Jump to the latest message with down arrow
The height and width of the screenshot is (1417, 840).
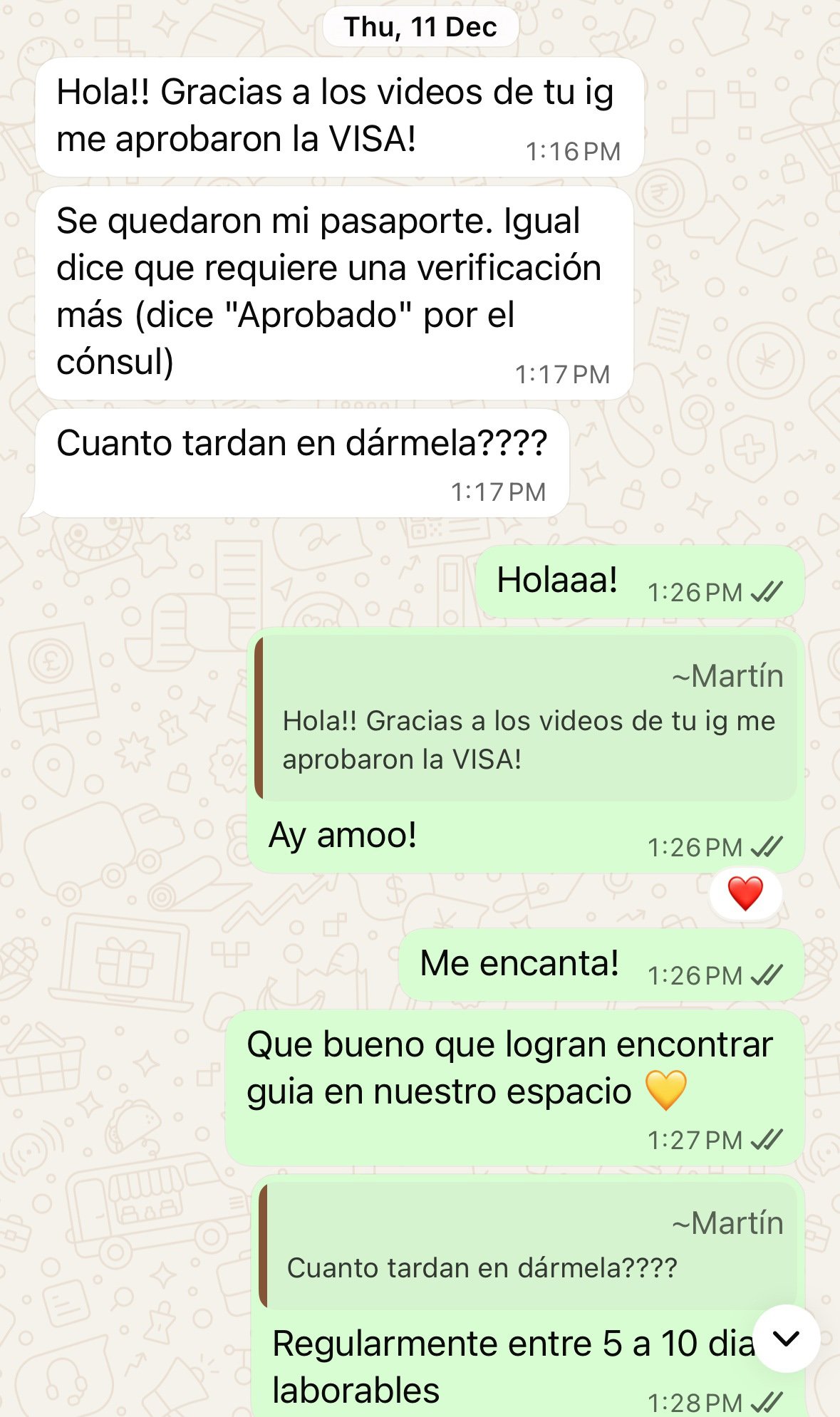(786, 1339)
